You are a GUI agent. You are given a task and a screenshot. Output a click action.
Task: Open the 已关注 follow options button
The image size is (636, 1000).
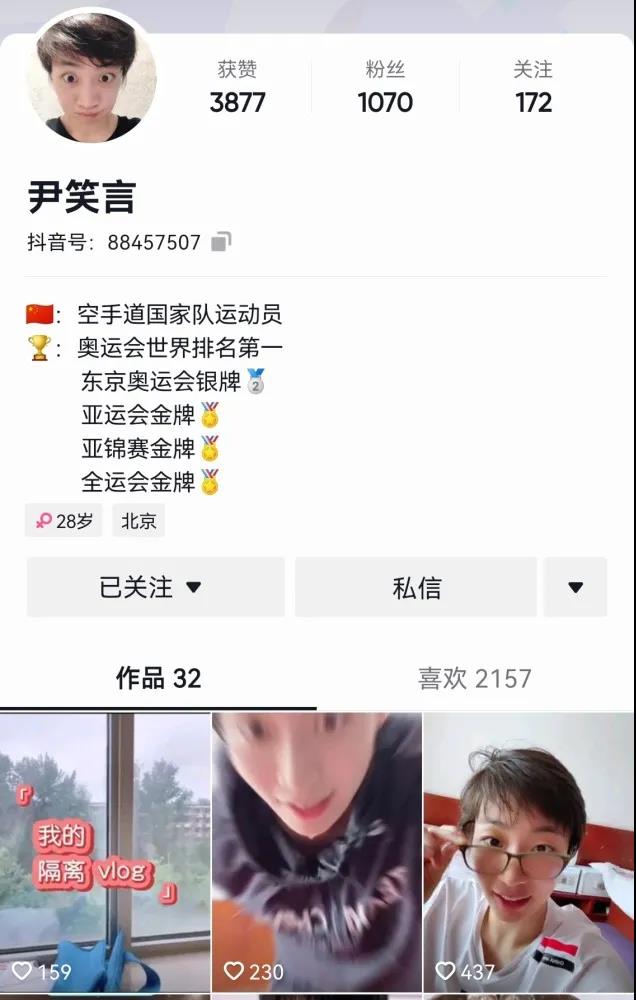(x=155, y=587)
